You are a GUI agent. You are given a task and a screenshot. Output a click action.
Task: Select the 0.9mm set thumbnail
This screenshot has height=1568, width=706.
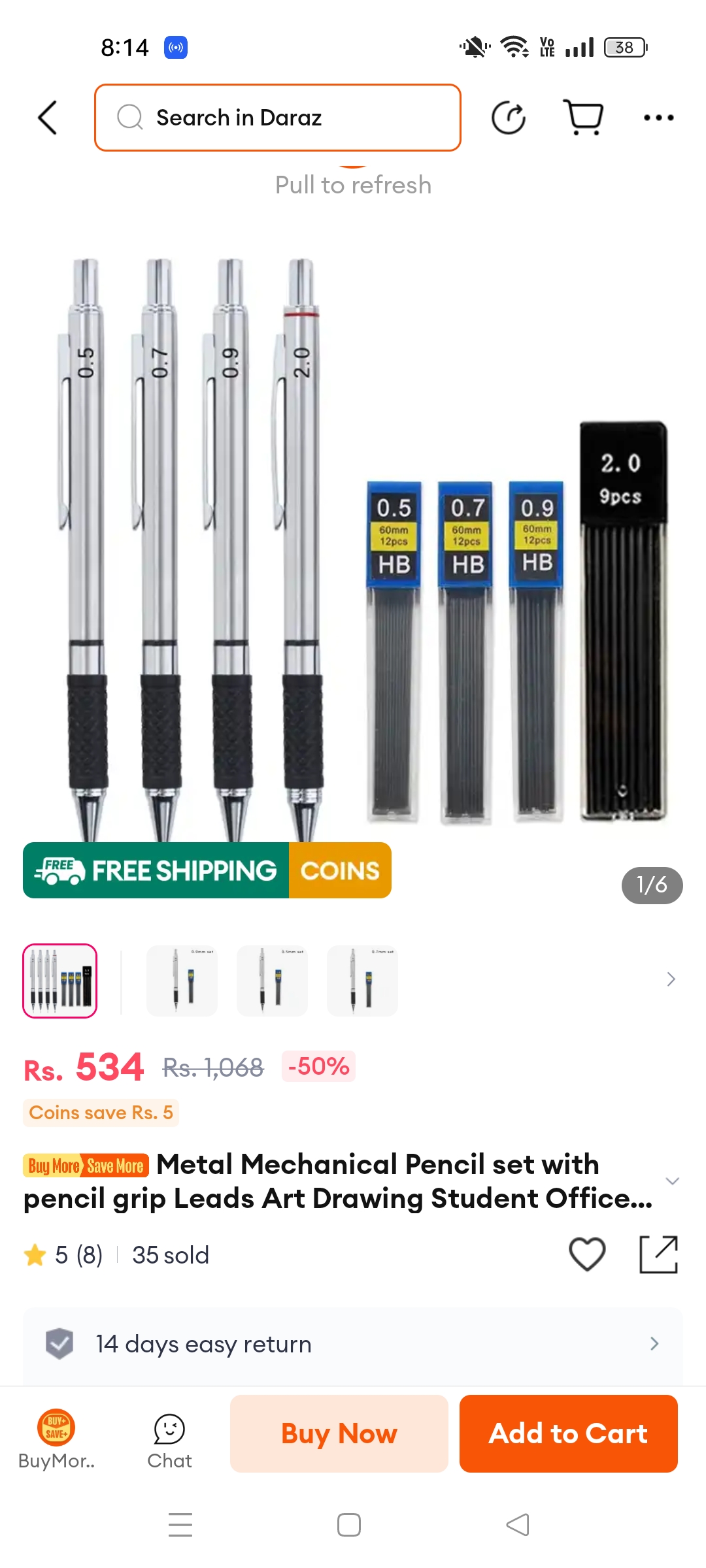[x=182, y=981]
